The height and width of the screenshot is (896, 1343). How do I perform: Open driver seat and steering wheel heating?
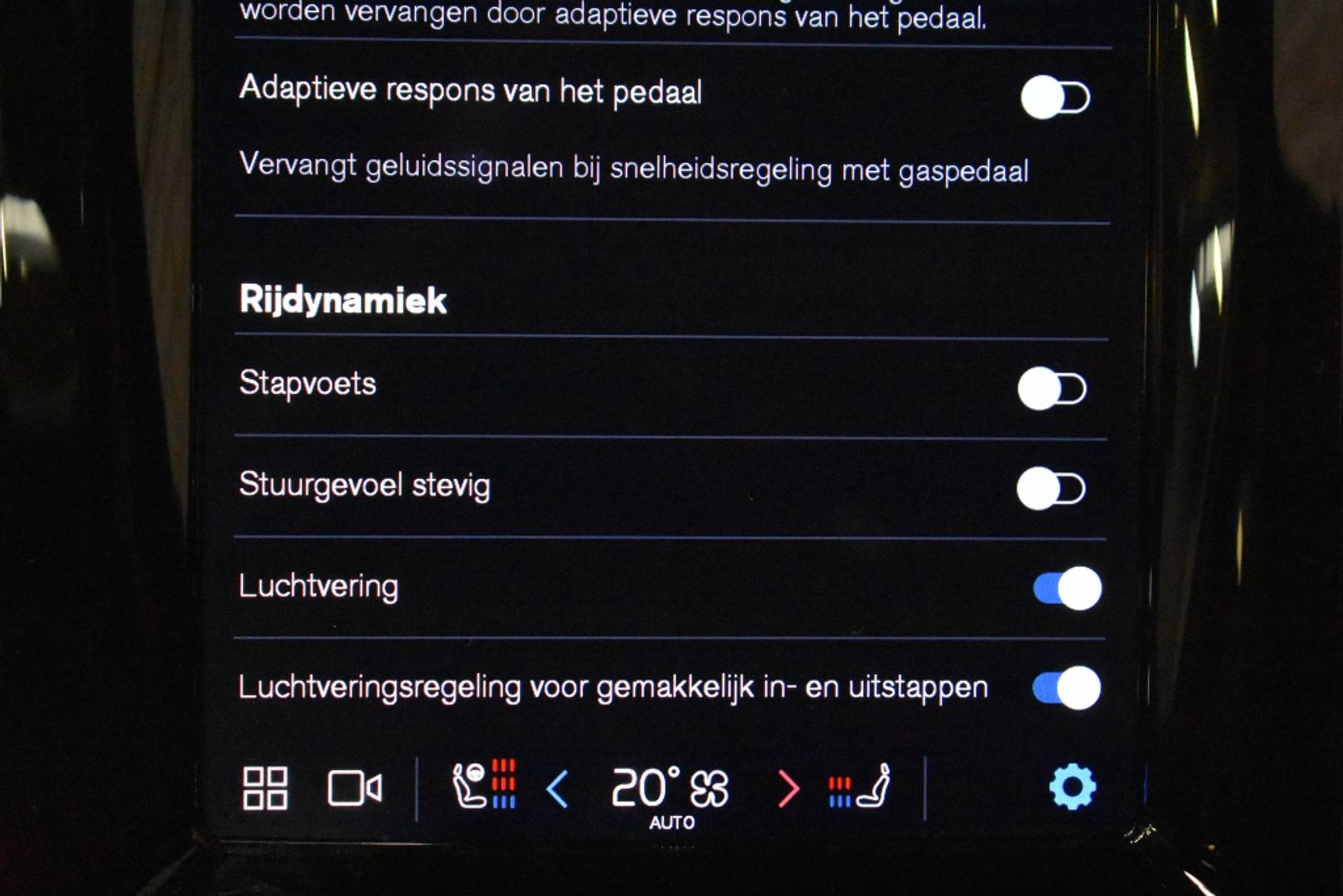click(x=484, y=785)
